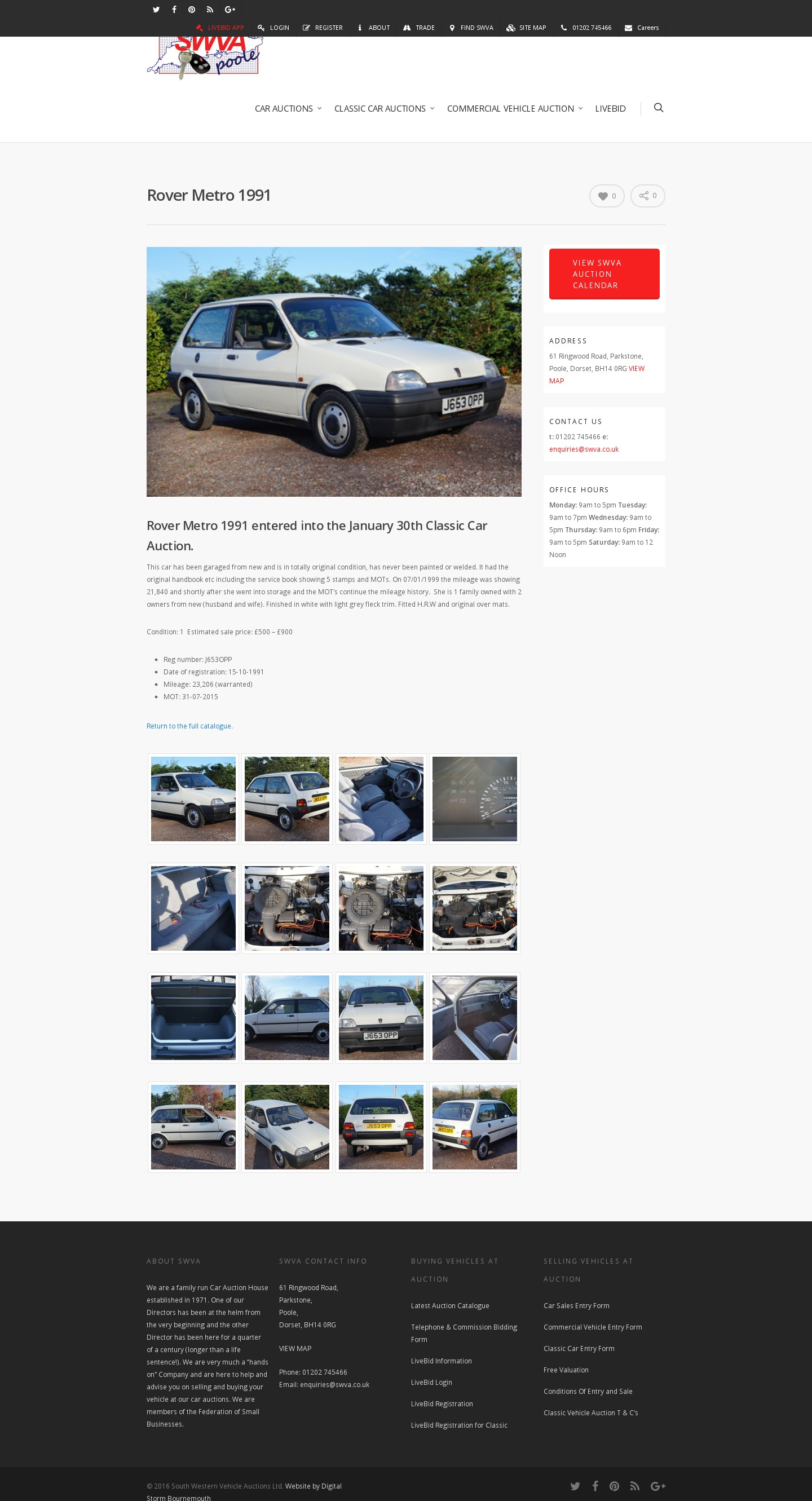Go to LiveBid in main navigation

coord(610,108)
